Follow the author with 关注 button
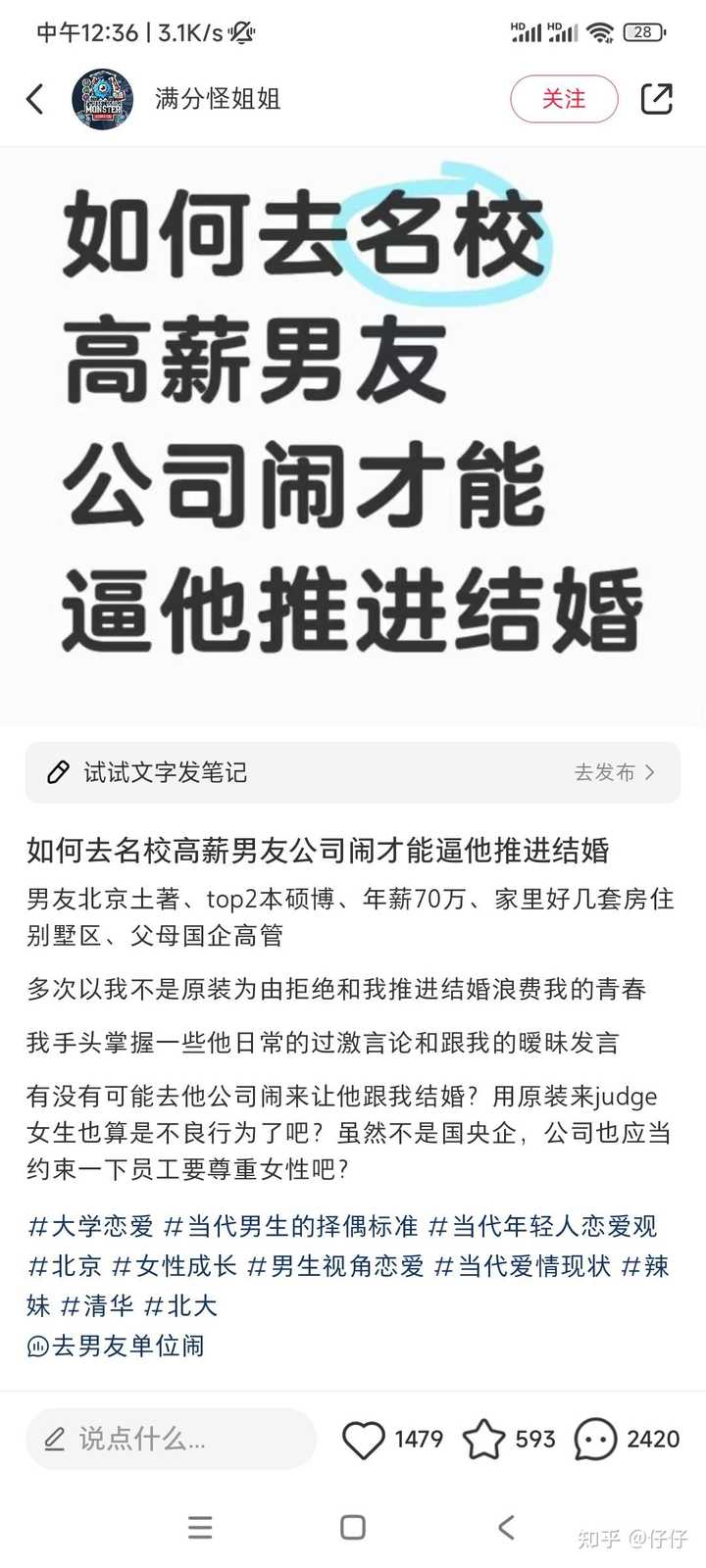 564,99
